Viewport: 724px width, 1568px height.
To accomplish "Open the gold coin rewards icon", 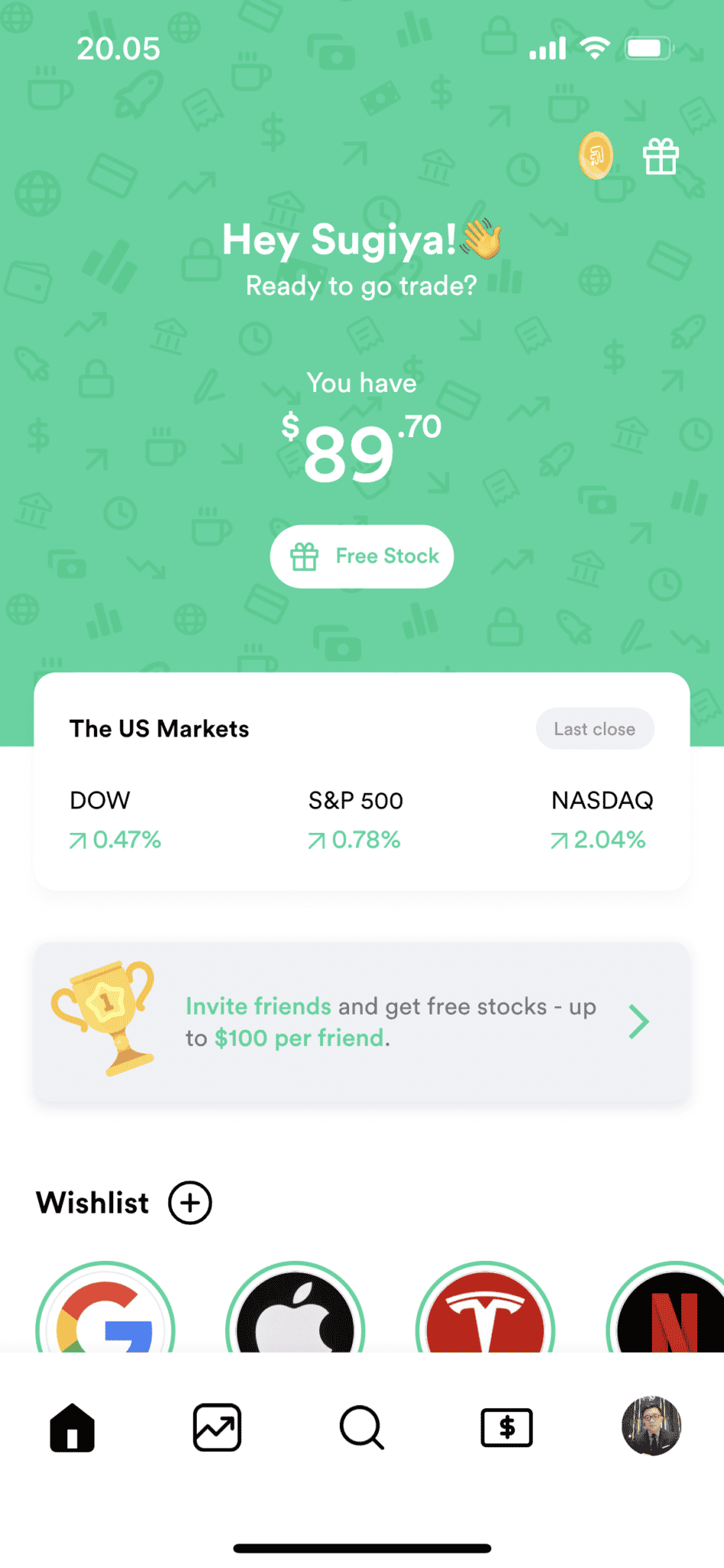I will click(596, 155).
